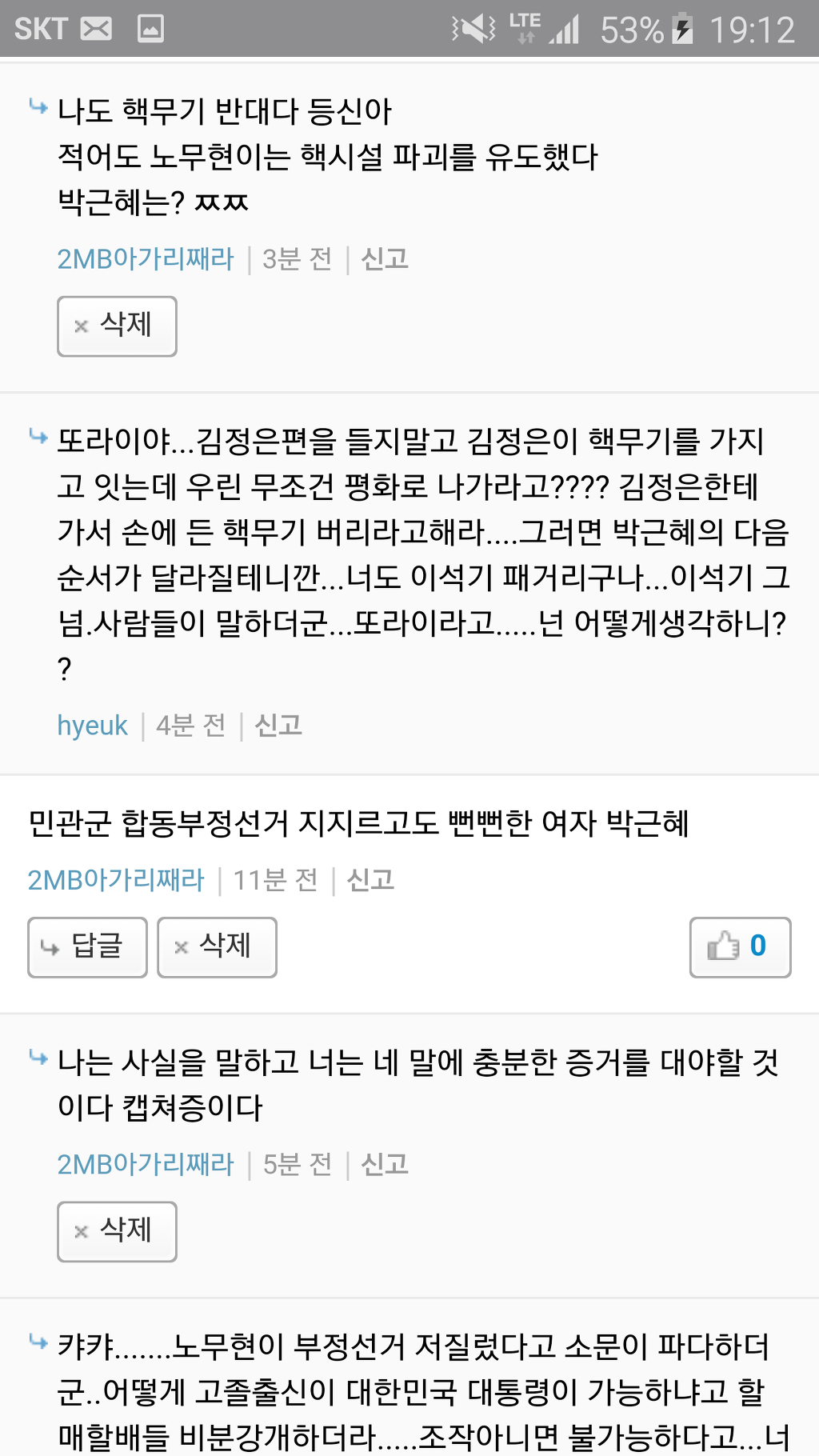This screenshot has height=1456, width=819.
Task: Open 2MB아가리째라 profile on 3분 전 reply
Action: point(146,259)
